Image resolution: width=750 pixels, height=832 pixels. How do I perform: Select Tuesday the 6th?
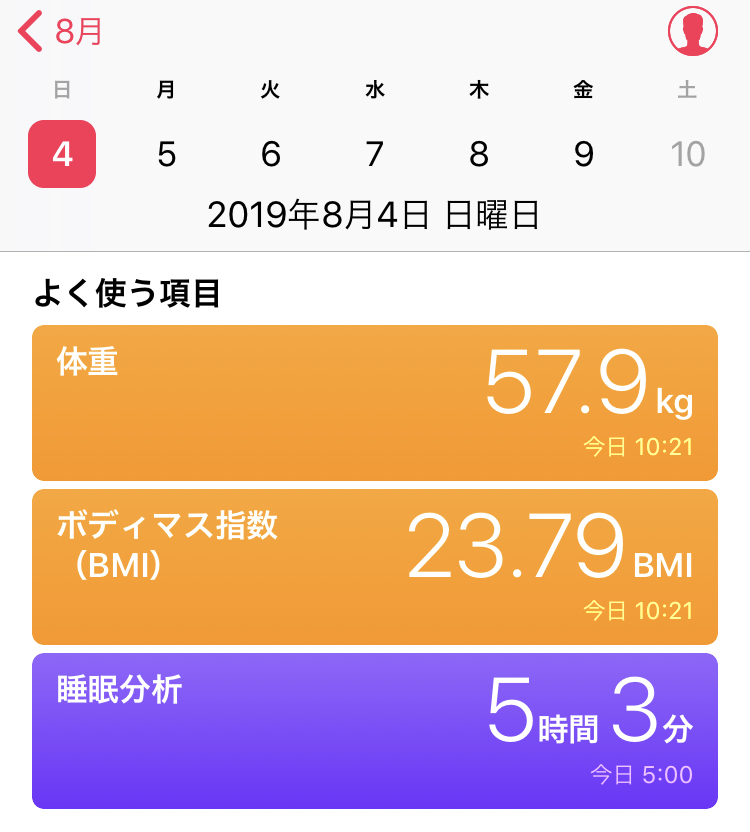[271, 154]
